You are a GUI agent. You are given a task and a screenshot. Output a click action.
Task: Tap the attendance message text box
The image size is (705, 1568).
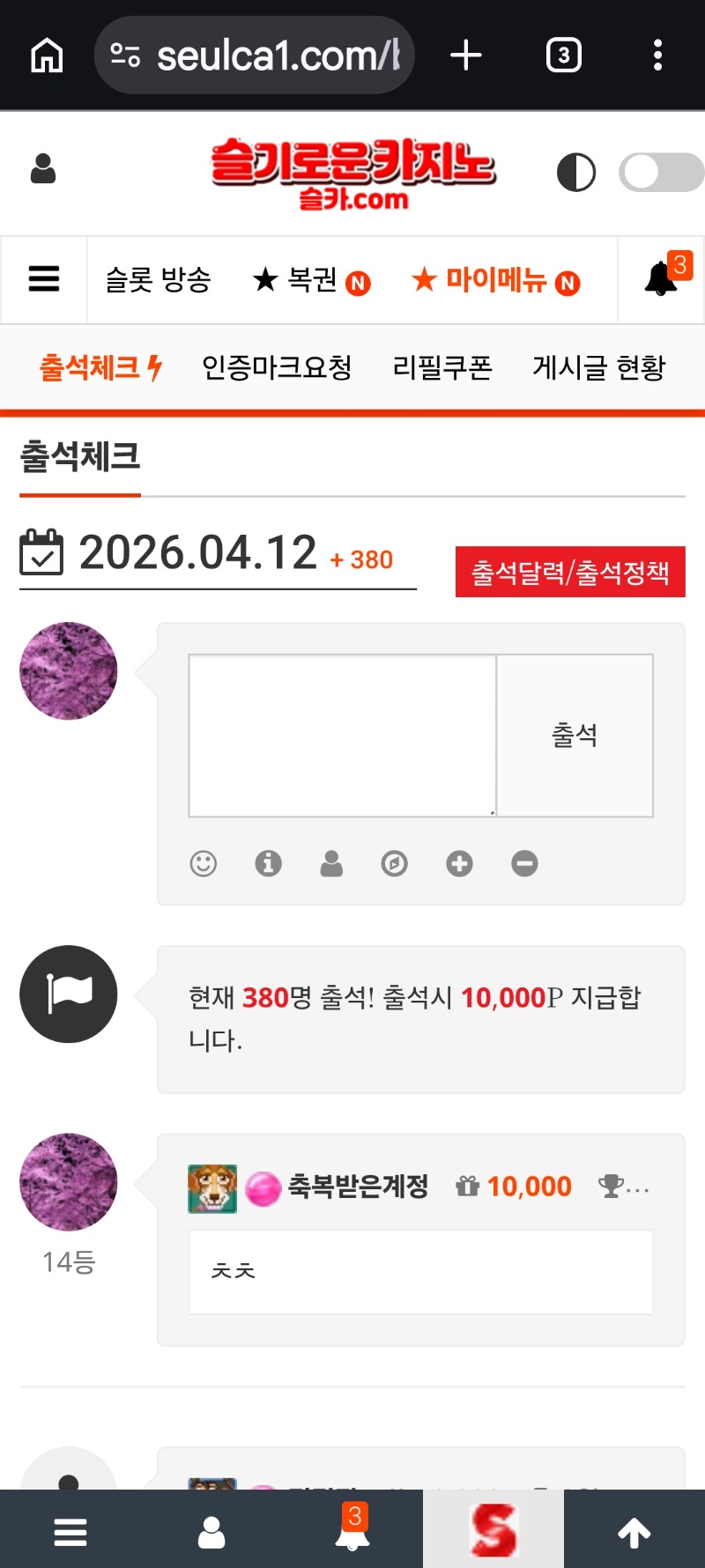point(342,736)
